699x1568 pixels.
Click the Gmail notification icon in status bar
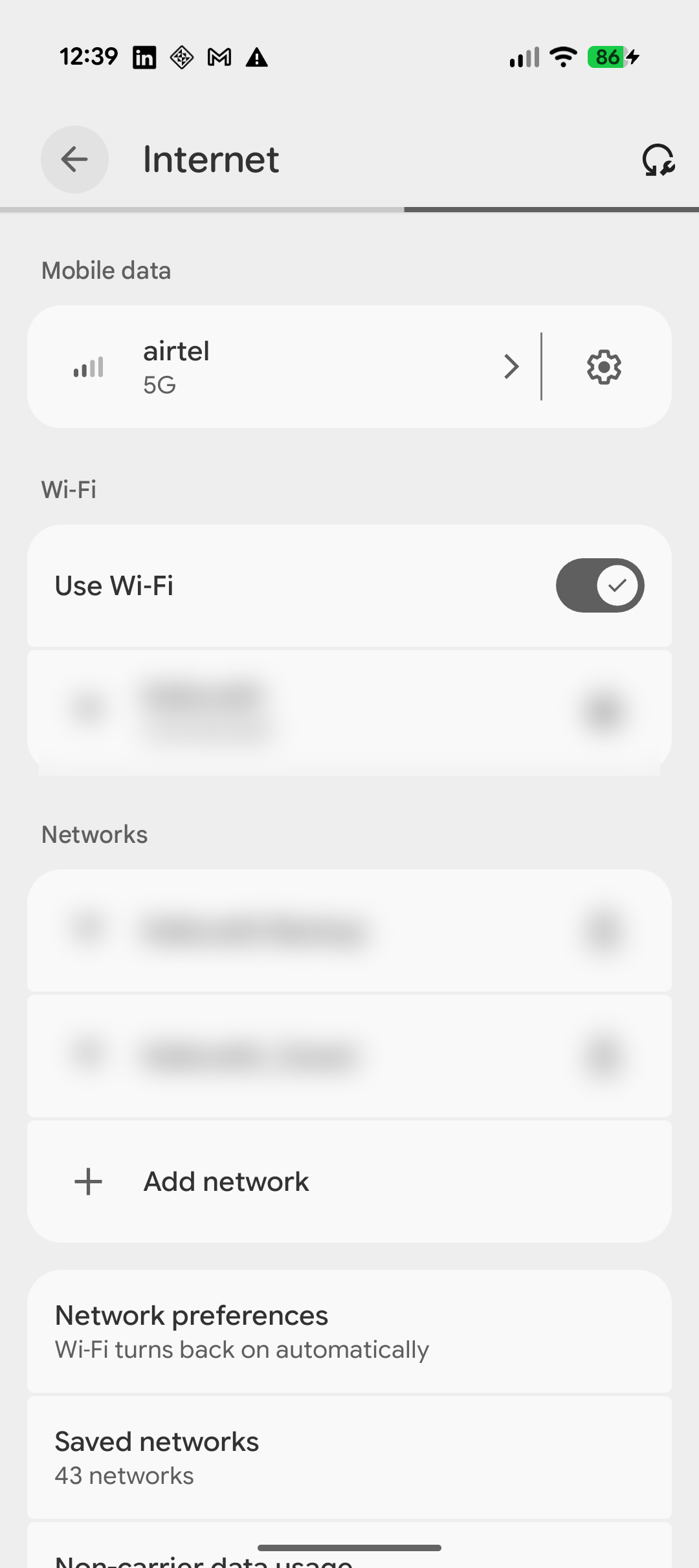[x=218, y=57]
